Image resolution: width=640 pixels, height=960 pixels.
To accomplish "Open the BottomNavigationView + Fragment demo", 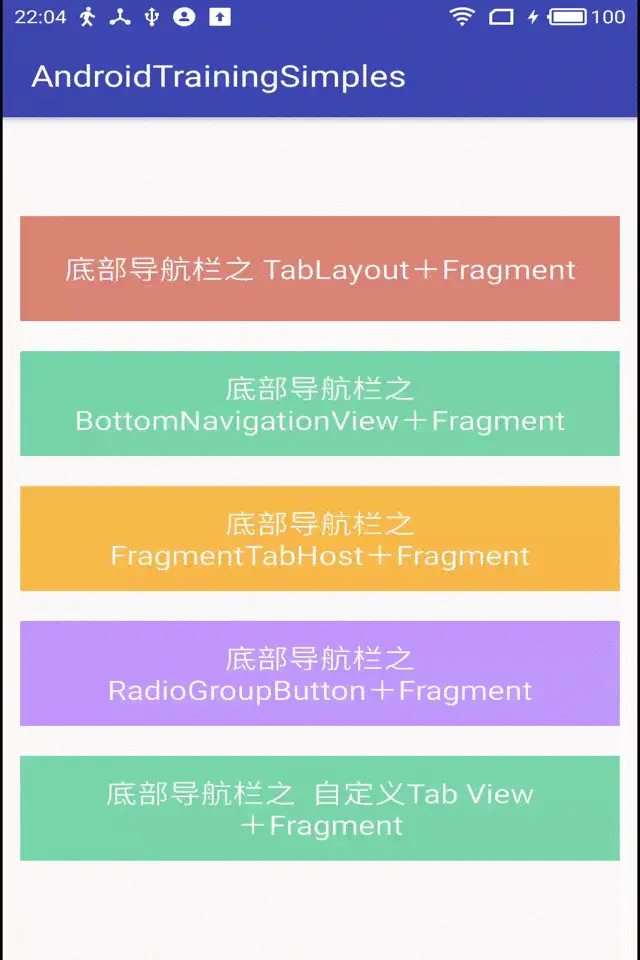I will (x=320, y=404).
